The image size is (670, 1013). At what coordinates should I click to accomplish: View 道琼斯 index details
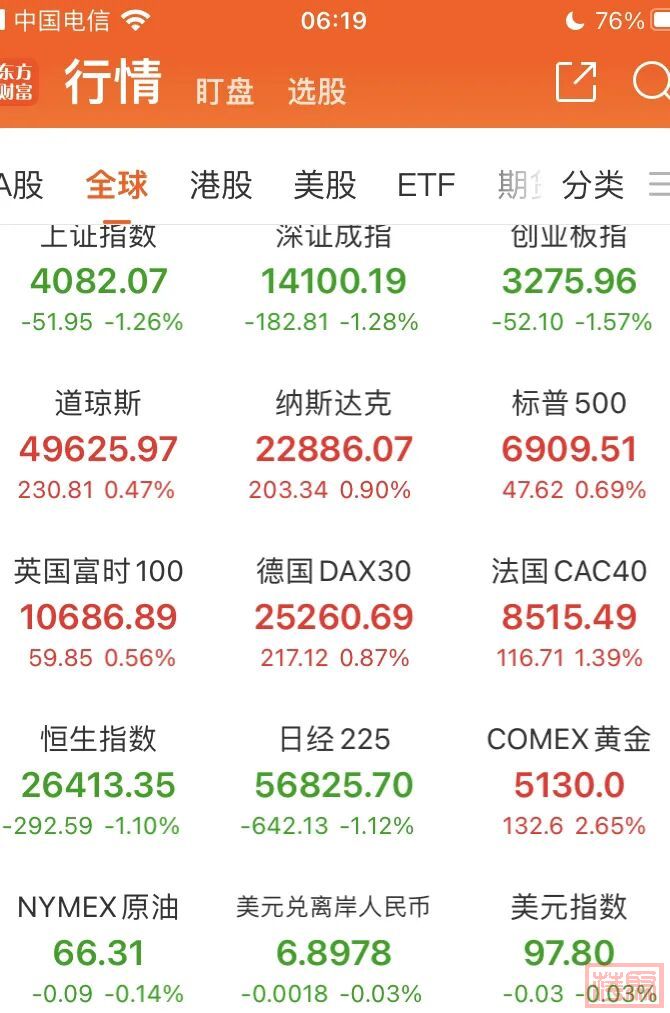point(99,448)
